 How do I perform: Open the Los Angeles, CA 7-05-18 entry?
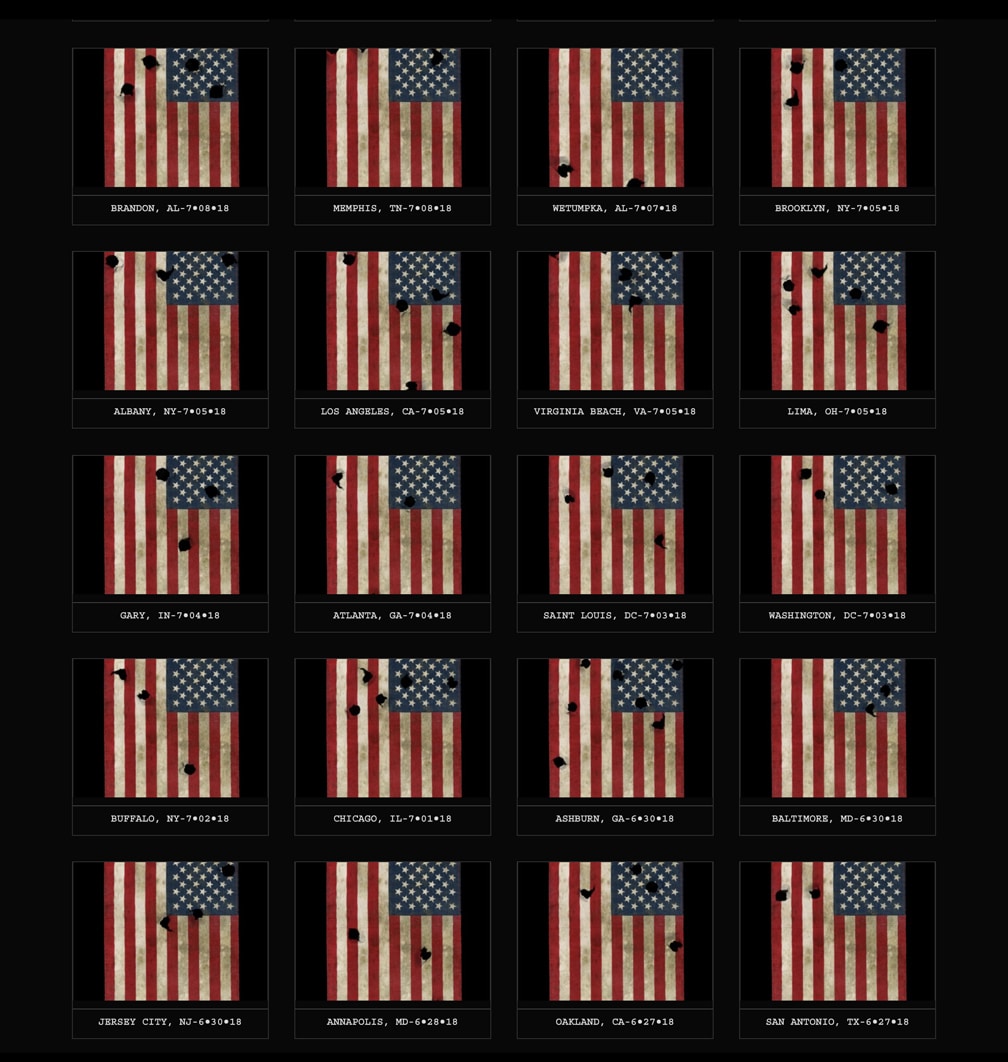pos(393,321)
